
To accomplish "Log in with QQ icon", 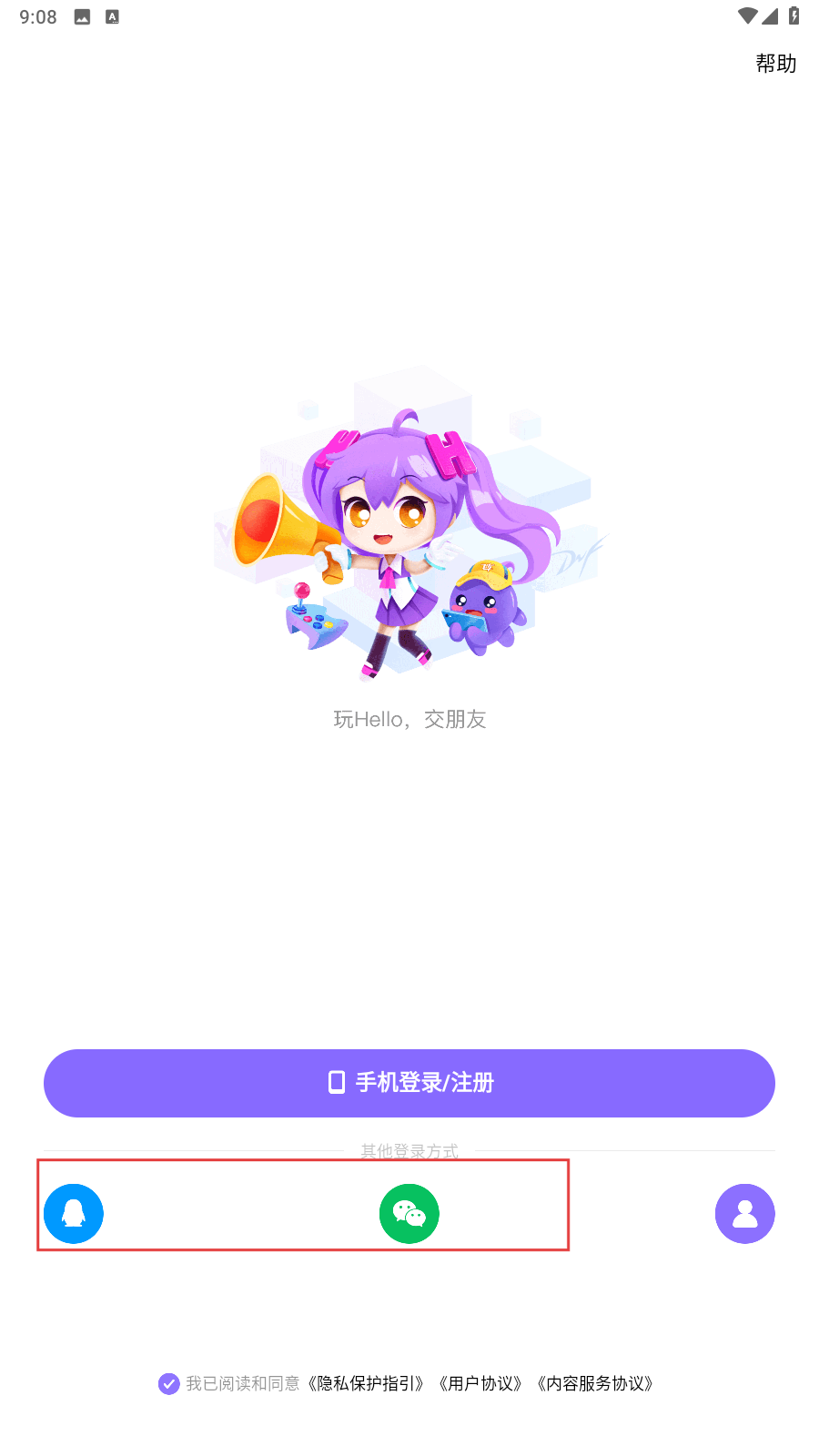I will (x=74, y=1213).
